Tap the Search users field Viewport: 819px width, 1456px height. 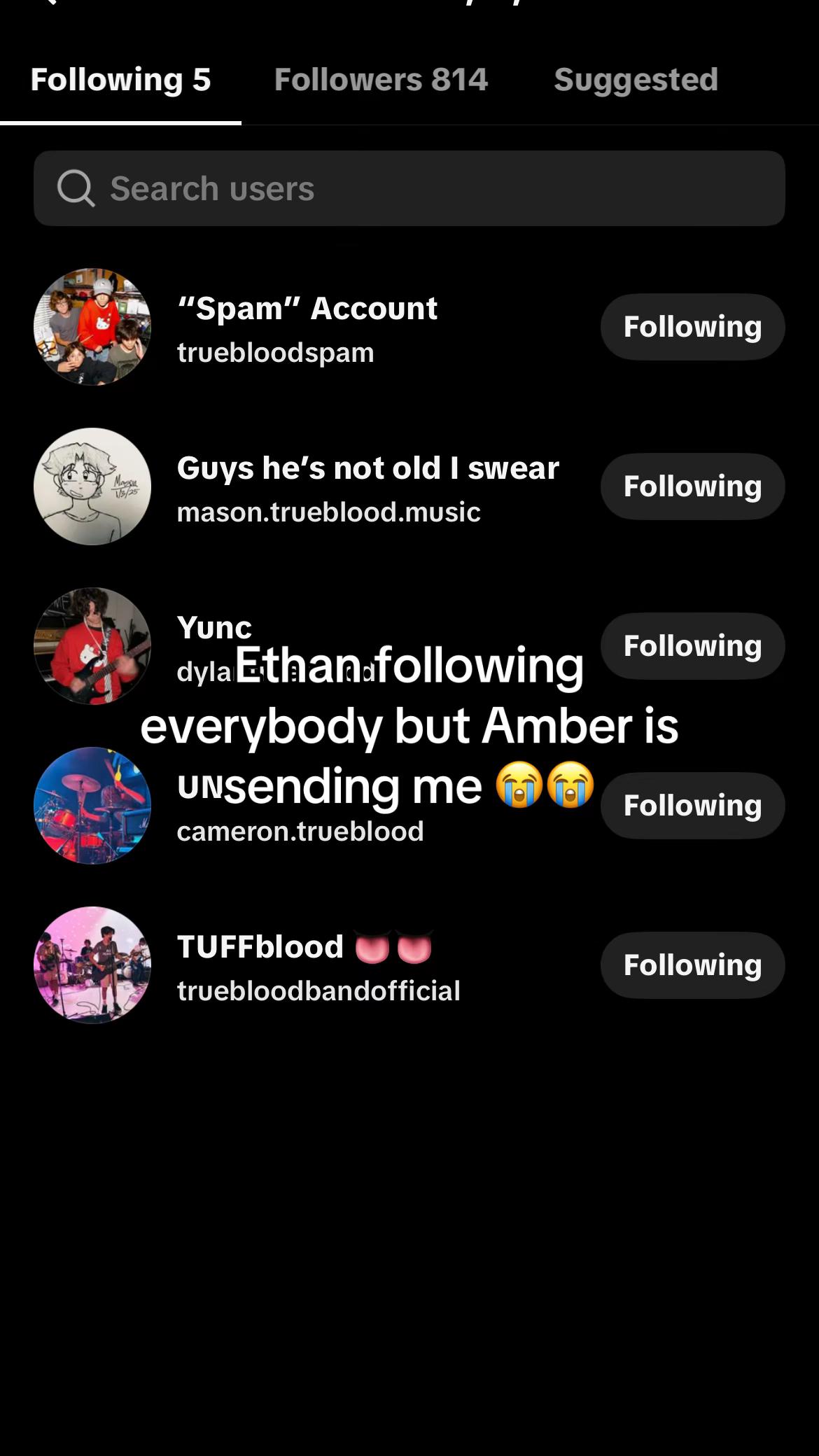[x=409, y=188]
